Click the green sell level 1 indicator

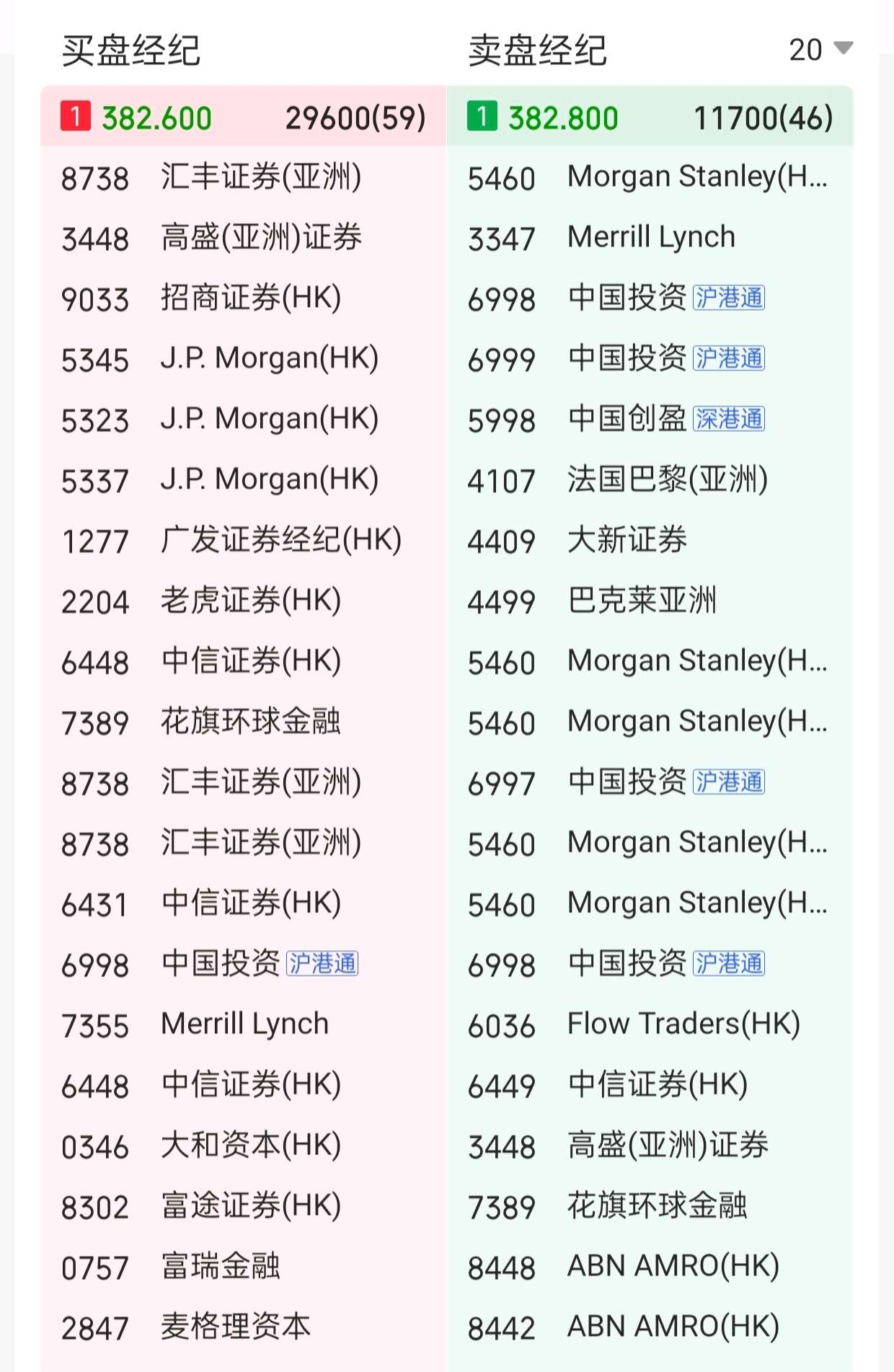(x=482, y=118)
